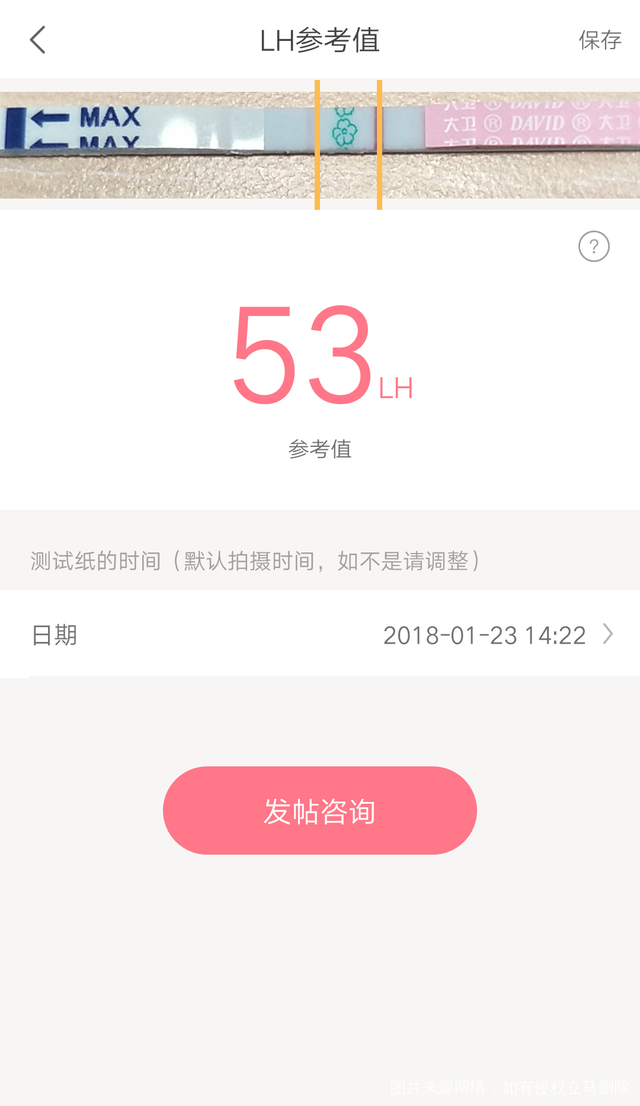Open the 日期 date and time row
This screenshot has width=640, height=1106.
pyautogui.click(x=320, y=635)
